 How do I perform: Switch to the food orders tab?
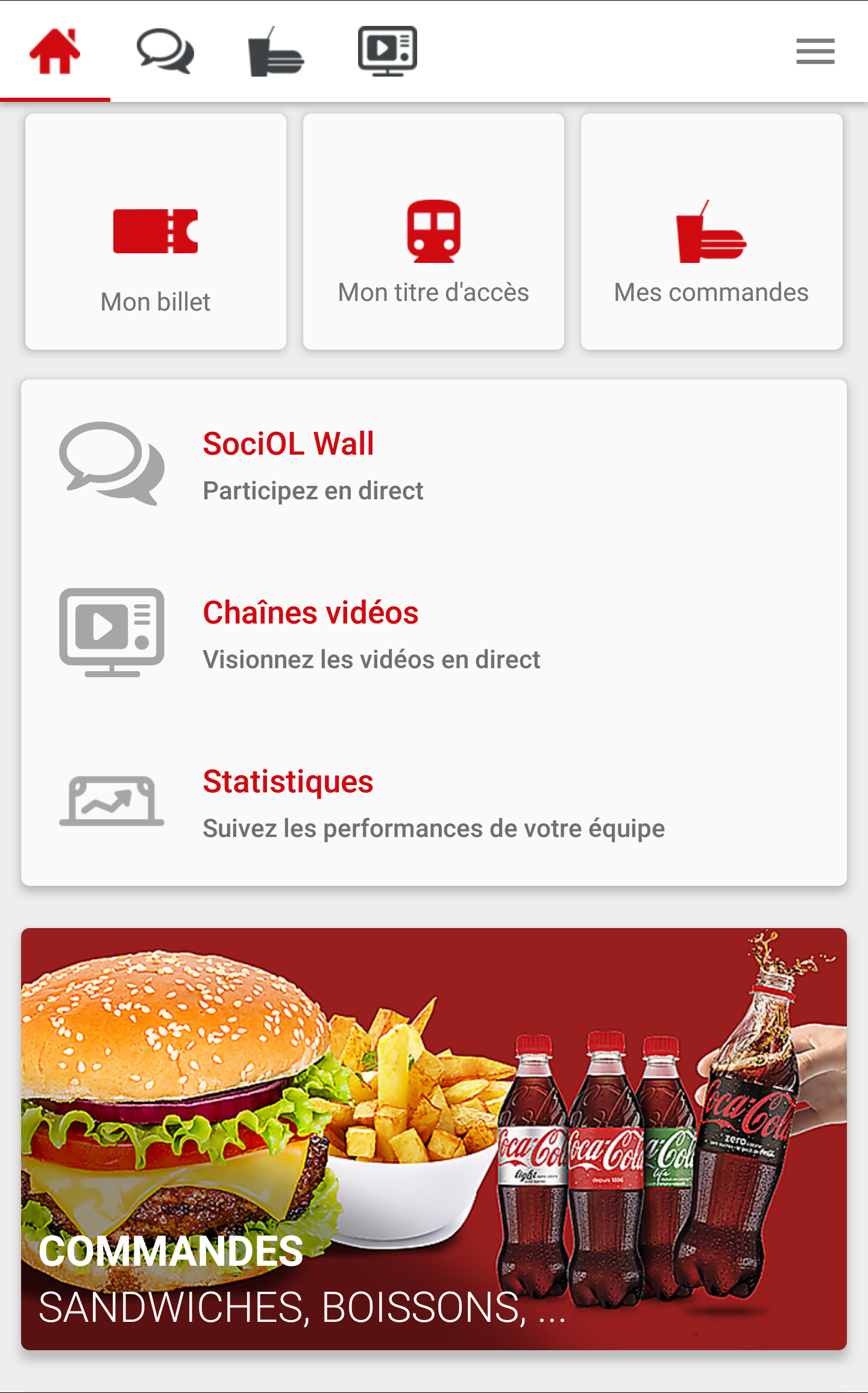[x=276, y=51]
